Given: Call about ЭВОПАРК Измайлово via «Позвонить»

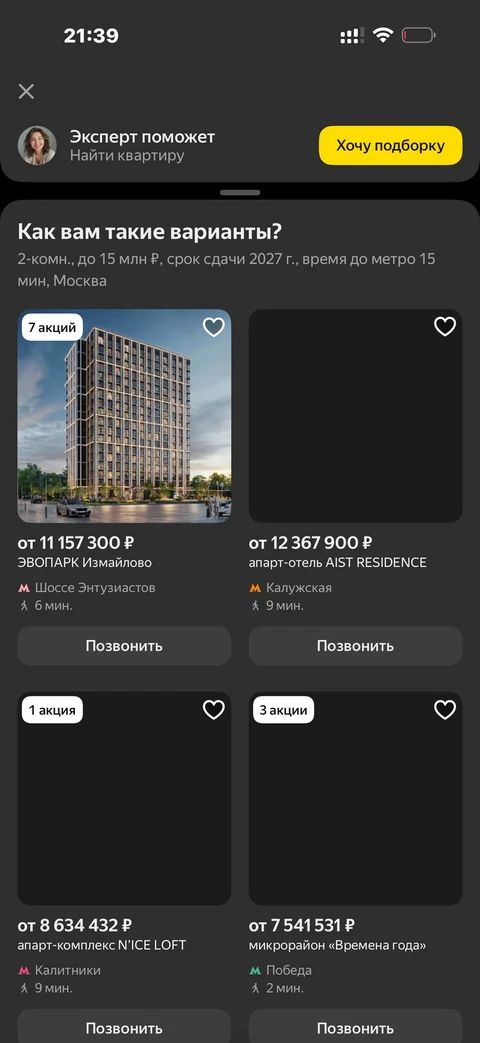Looking at the screenshot, I should [x=124, y=645].
